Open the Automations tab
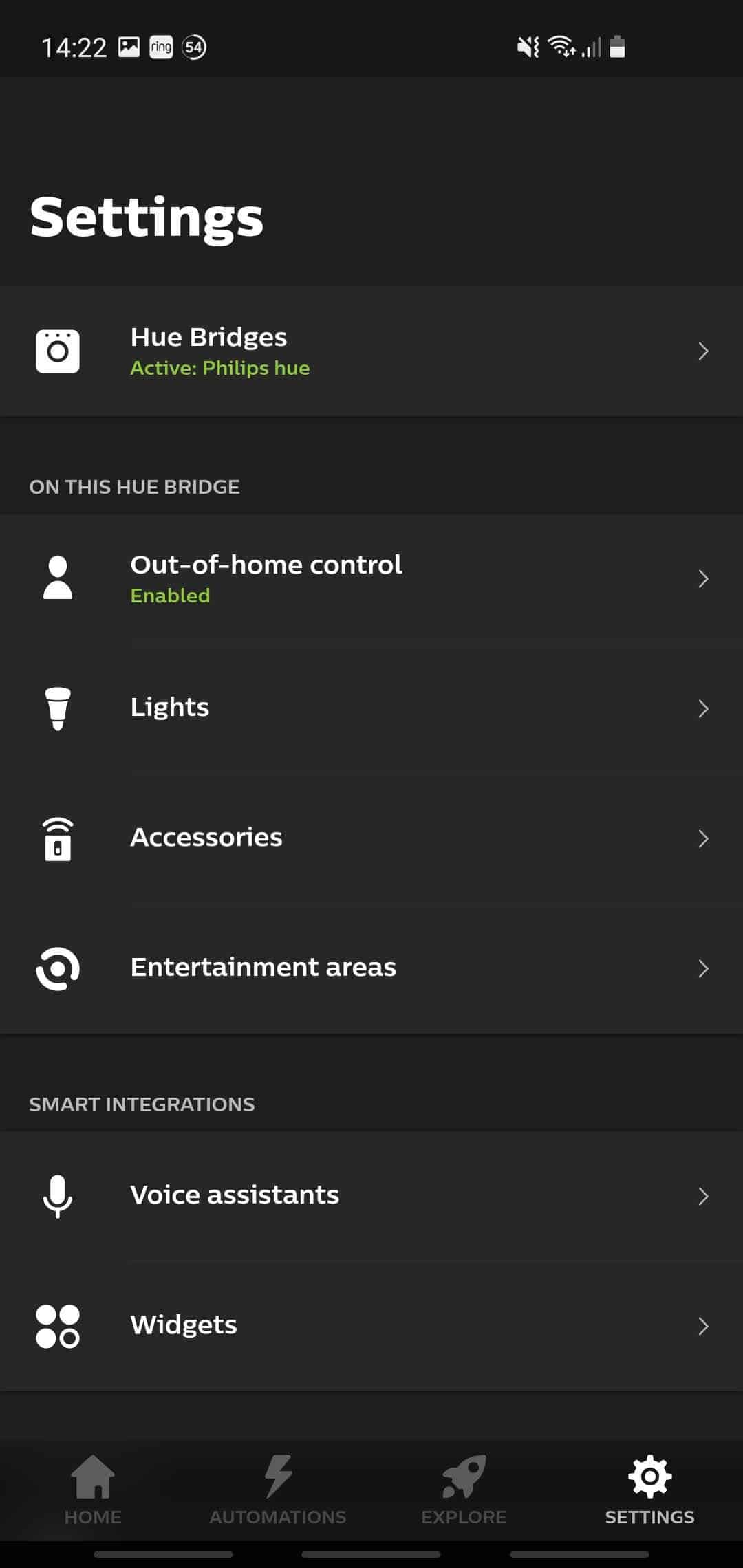 tap(279, 1489)
